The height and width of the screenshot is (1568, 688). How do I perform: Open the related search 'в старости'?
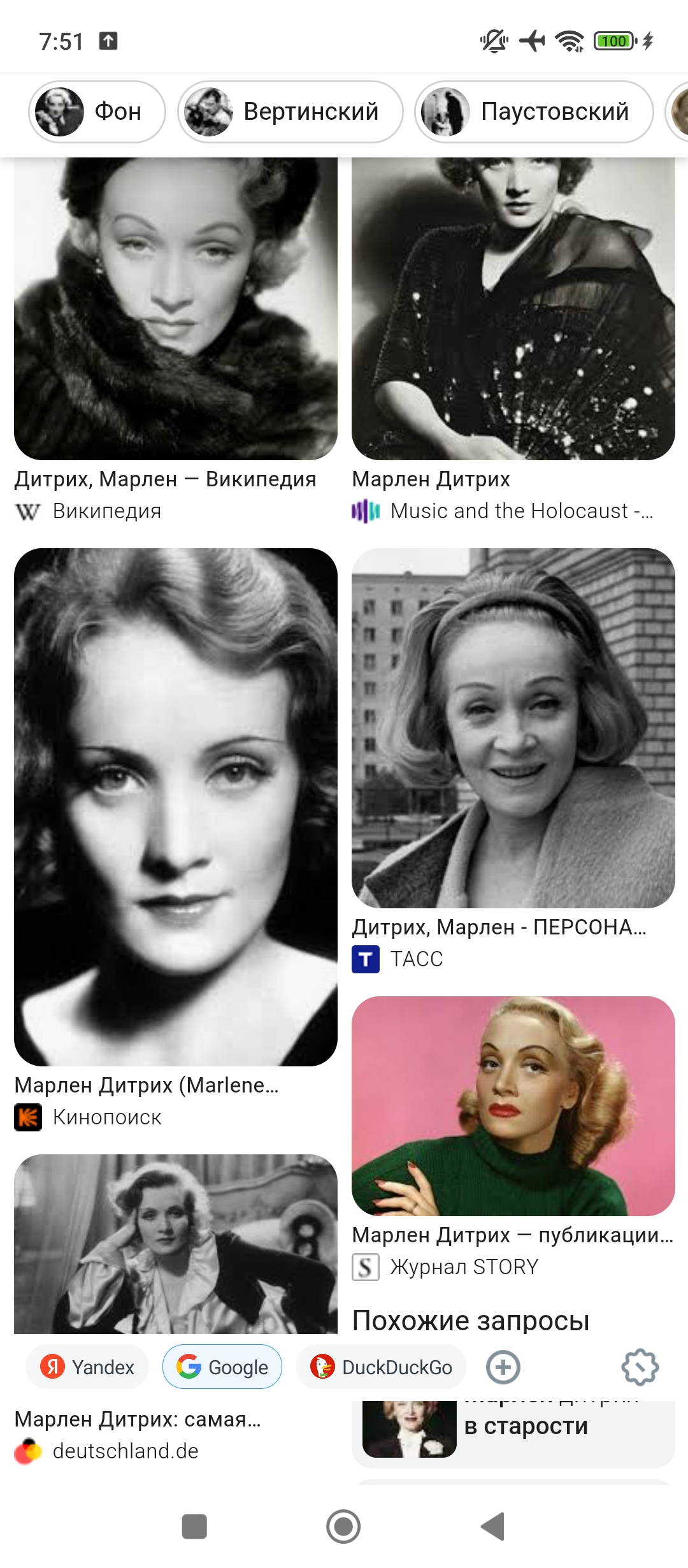click(513, 1429)
